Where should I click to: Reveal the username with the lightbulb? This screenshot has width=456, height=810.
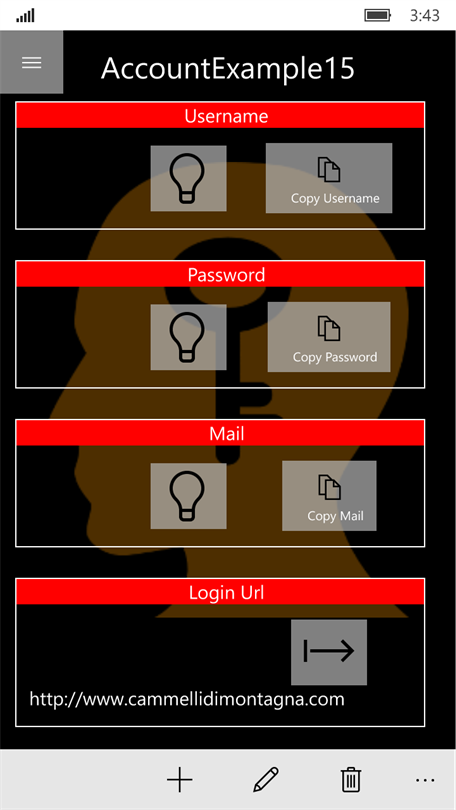[188, 178]
